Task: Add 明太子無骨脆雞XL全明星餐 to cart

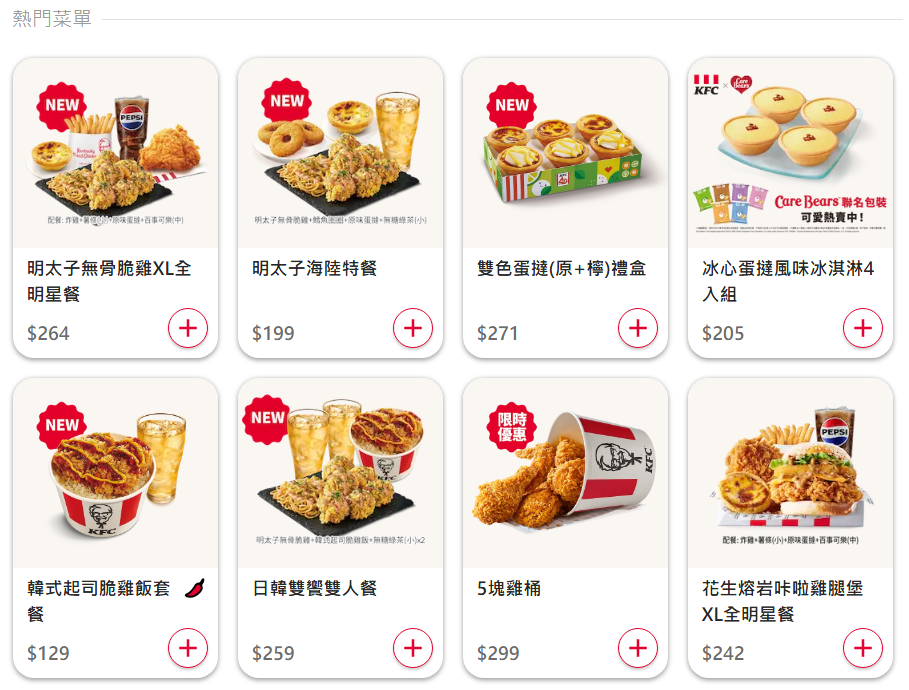Action: [188, 328]
